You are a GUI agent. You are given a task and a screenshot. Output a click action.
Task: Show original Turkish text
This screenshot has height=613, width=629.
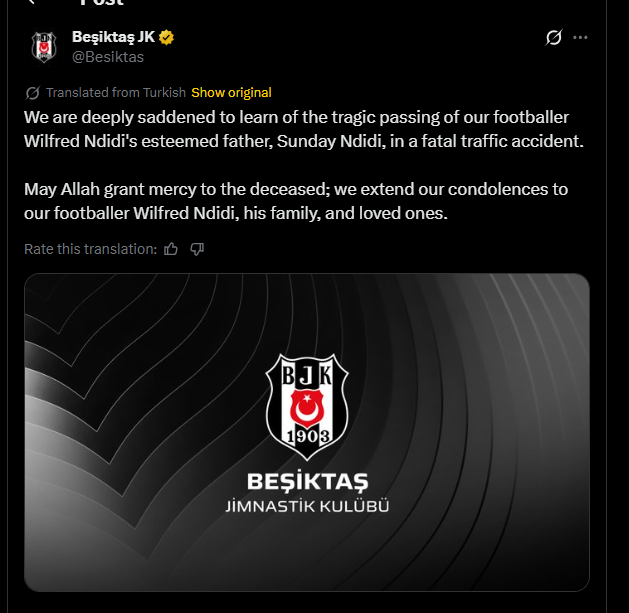pyautogui.click(x=231, y=92)
